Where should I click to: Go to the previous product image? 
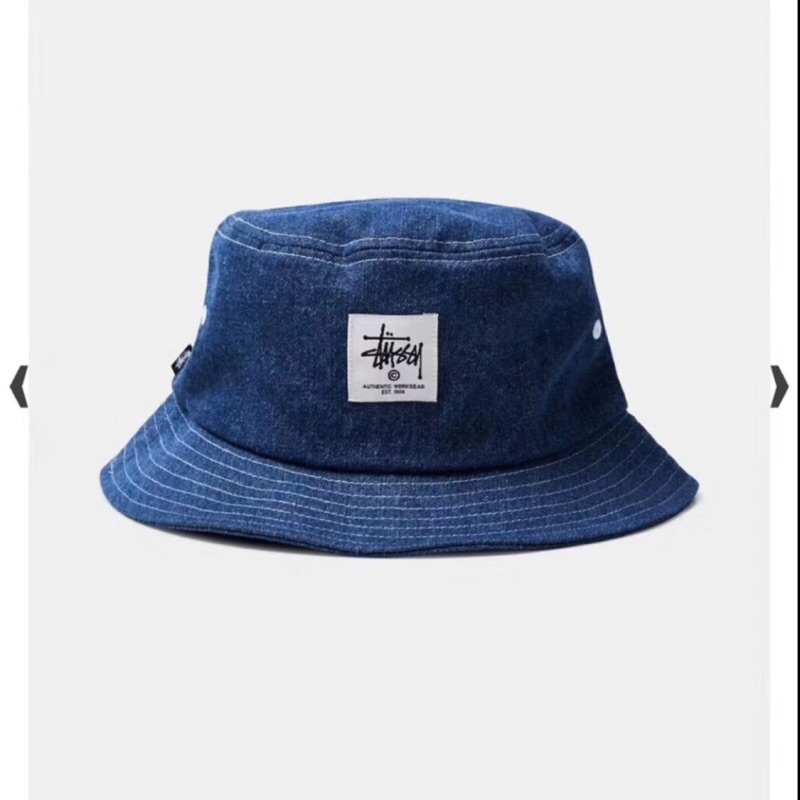(x=19, y=386)
